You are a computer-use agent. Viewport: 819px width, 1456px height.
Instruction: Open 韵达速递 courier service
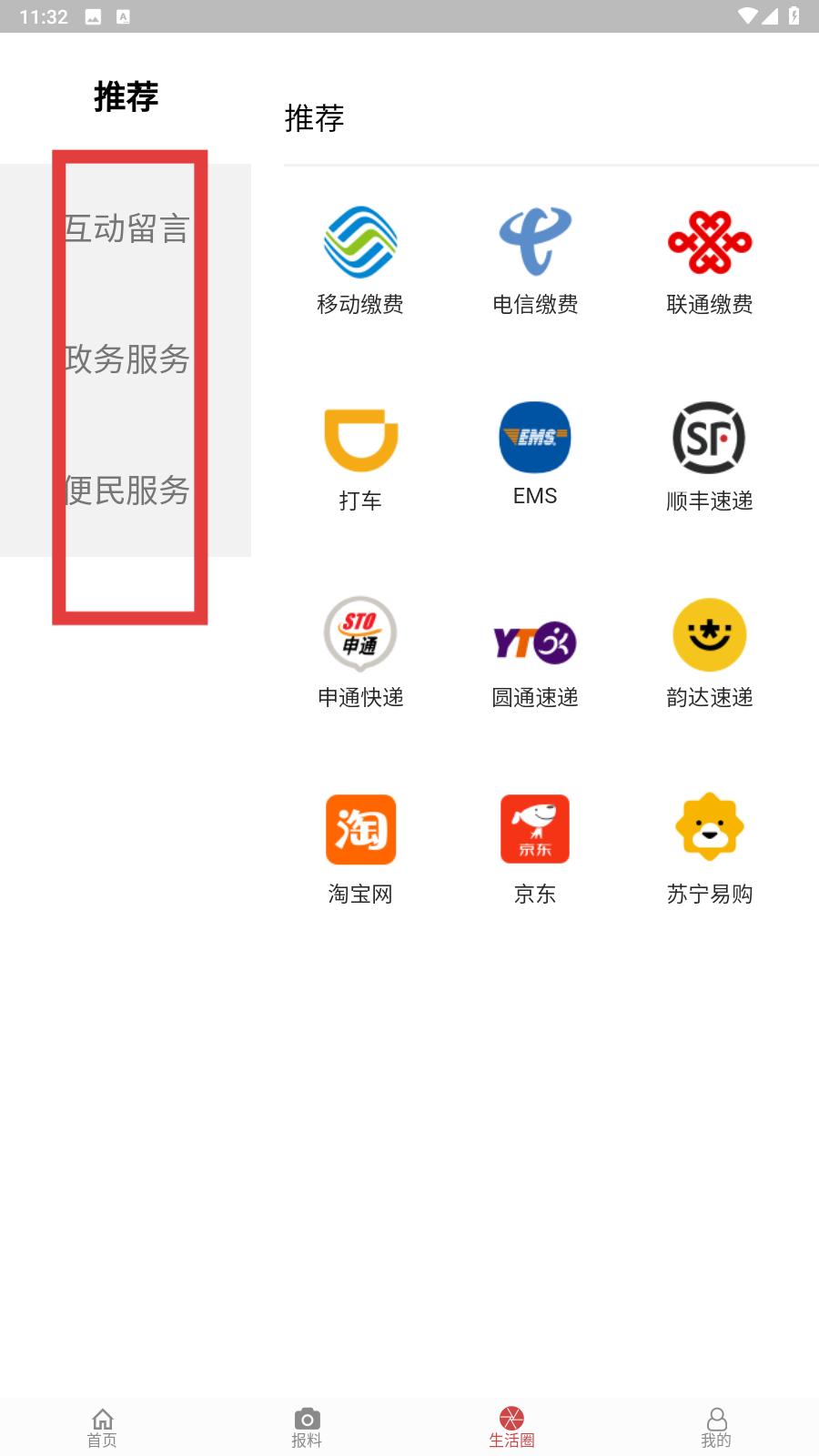click(710, 654)
